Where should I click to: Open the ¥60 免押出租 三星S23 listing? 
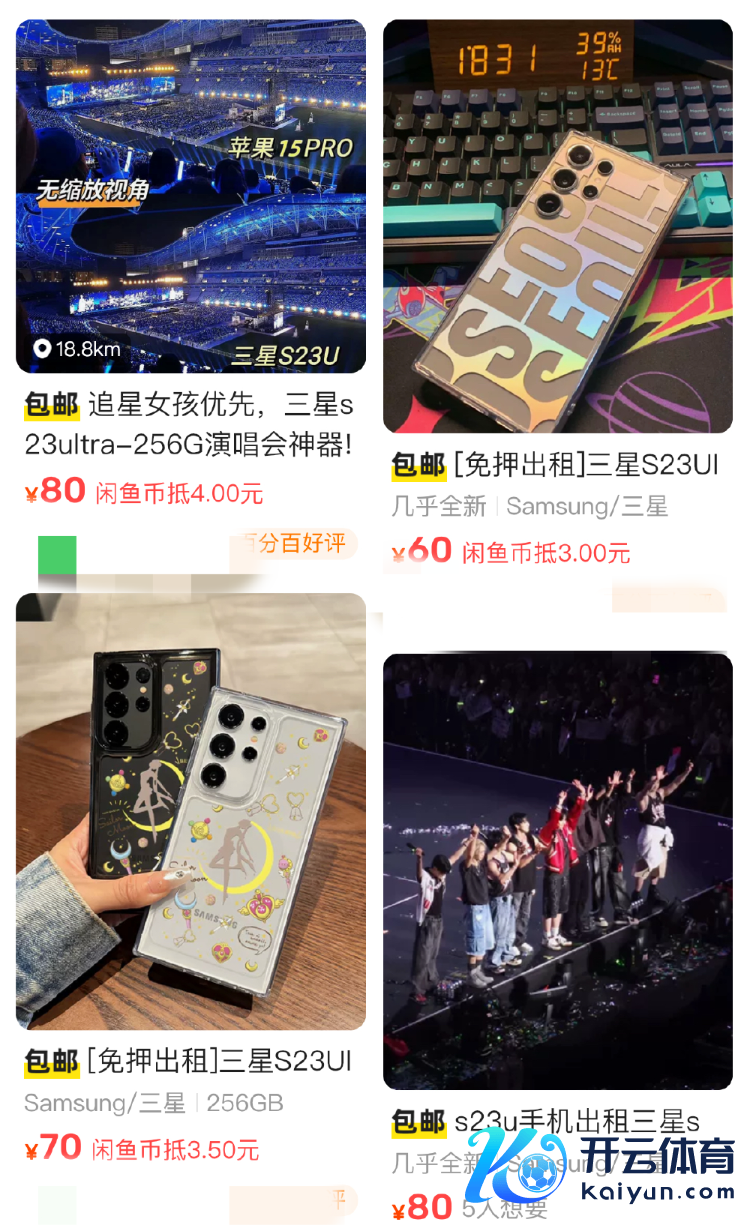pyautogui.click(x=557, y=226)
